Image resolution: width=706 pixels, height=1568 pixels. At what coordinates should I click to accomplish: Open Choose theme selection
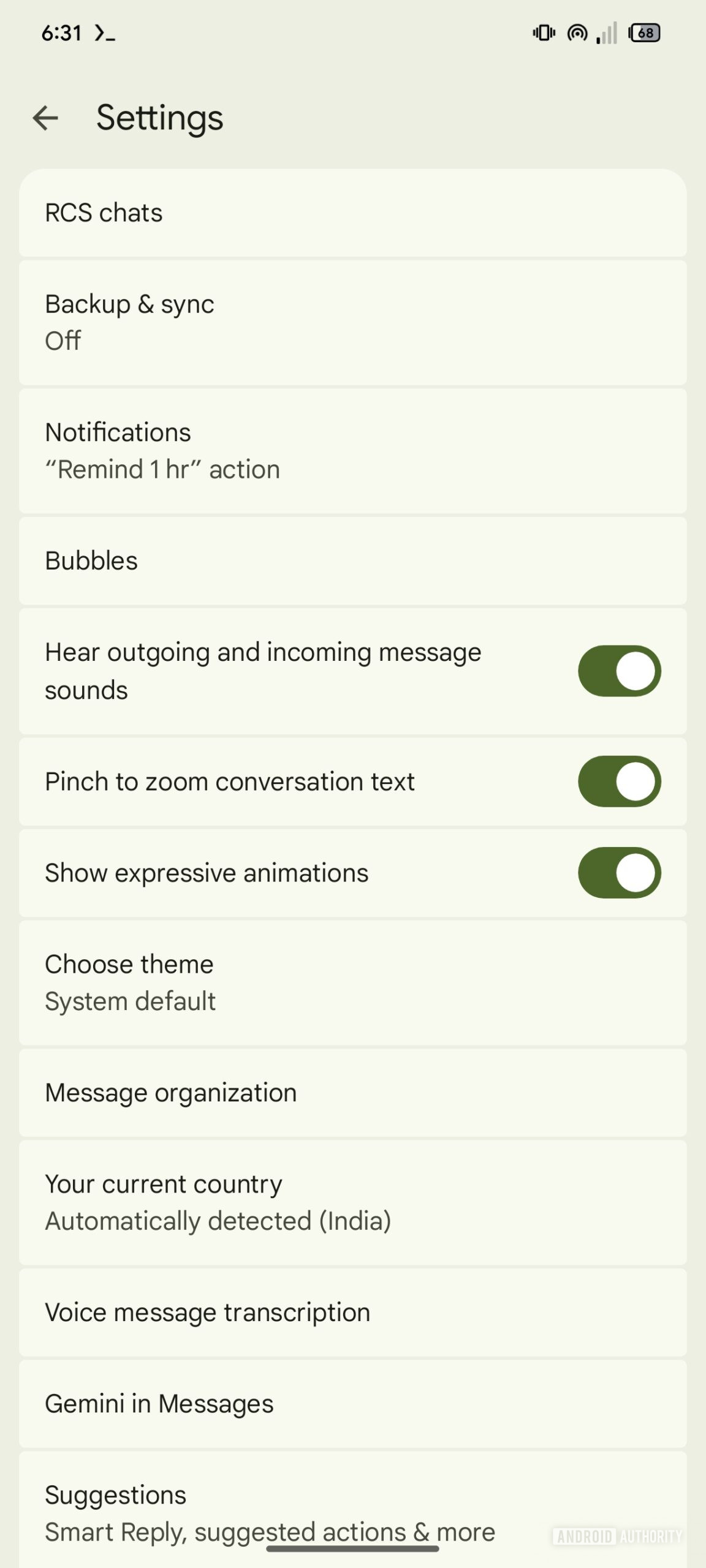click(x=352, y=982)
